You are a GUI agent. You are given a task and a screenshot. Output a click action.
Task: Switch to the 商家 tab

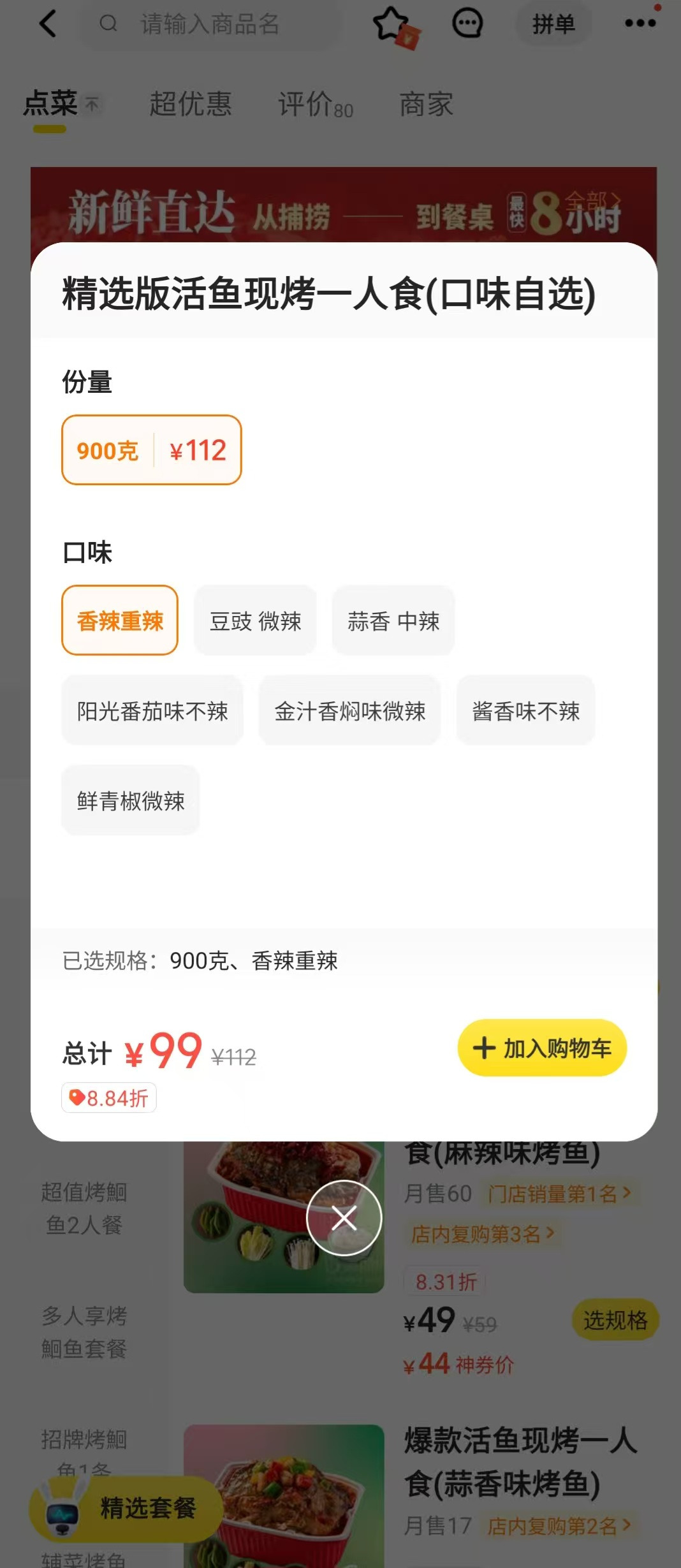[426, 104]
